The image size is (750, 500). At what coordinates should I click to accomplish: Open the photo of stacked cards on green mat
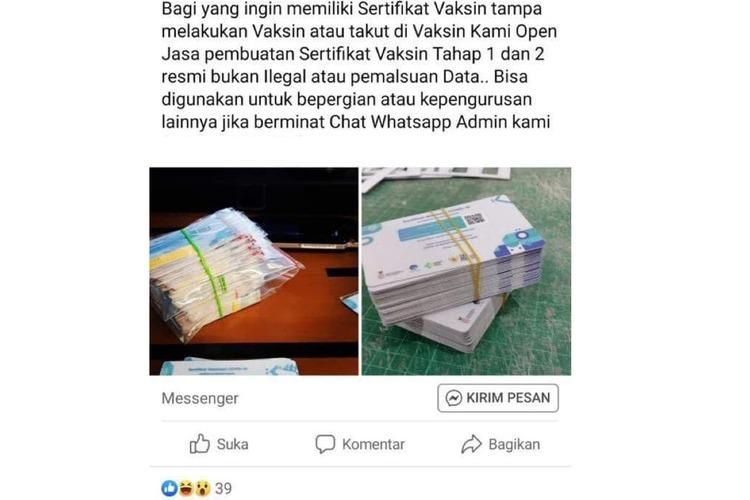pos(466,271)
